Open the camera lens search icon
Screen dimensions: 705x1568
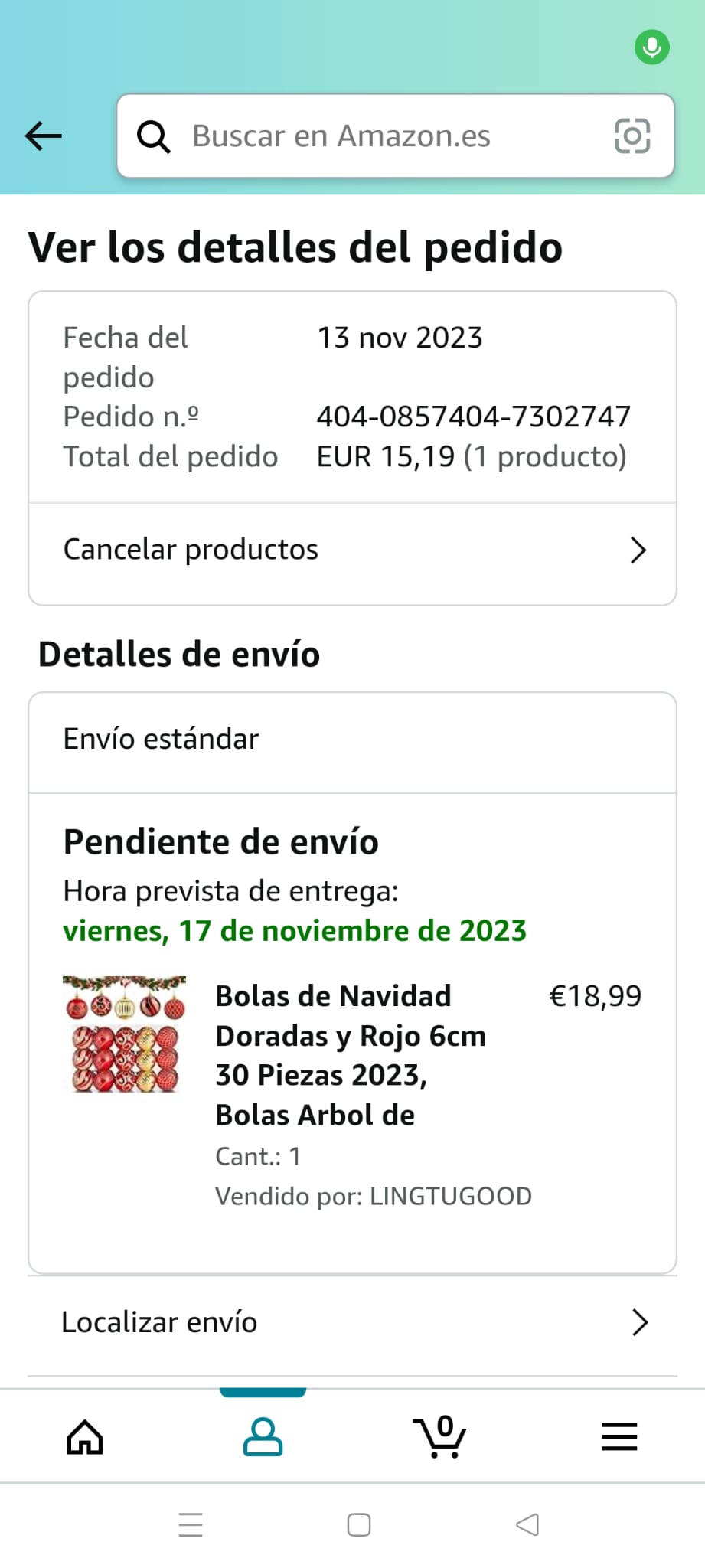[x=632, y=136]
